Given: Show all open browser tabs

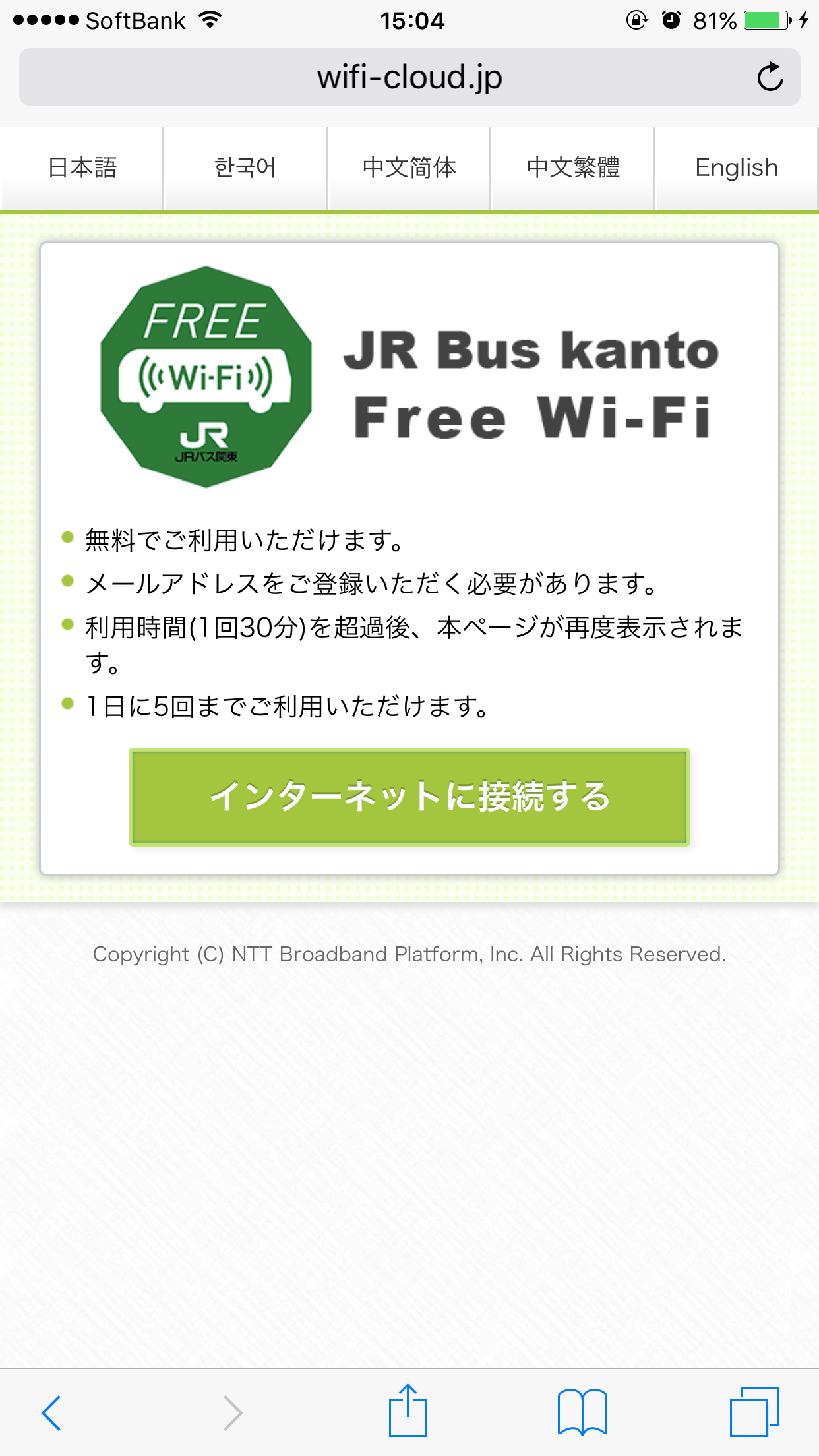Looking at the screenshot, I should [x=754, y=1412].
